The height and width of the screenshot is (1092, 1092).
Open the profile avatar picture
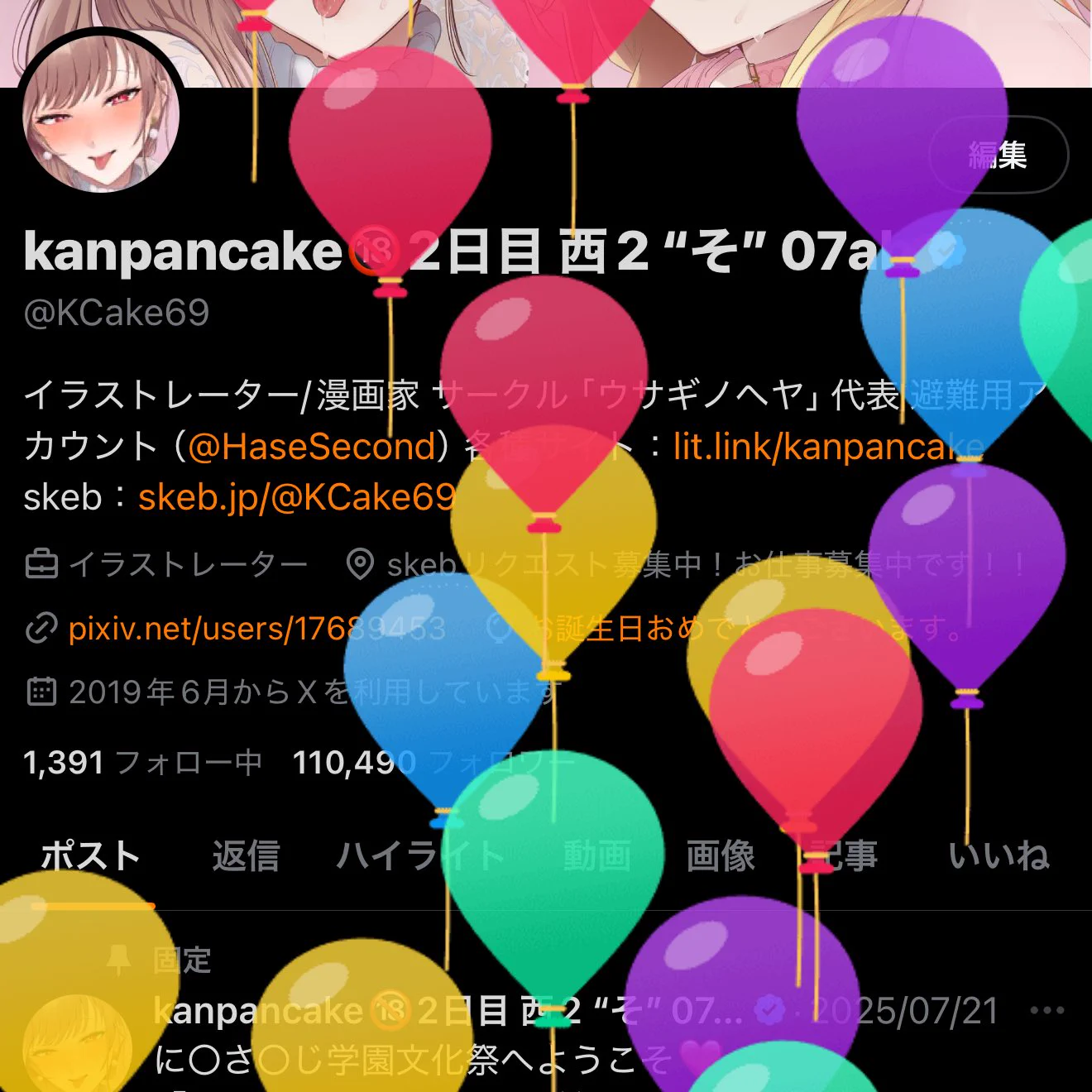coord(100,115)
